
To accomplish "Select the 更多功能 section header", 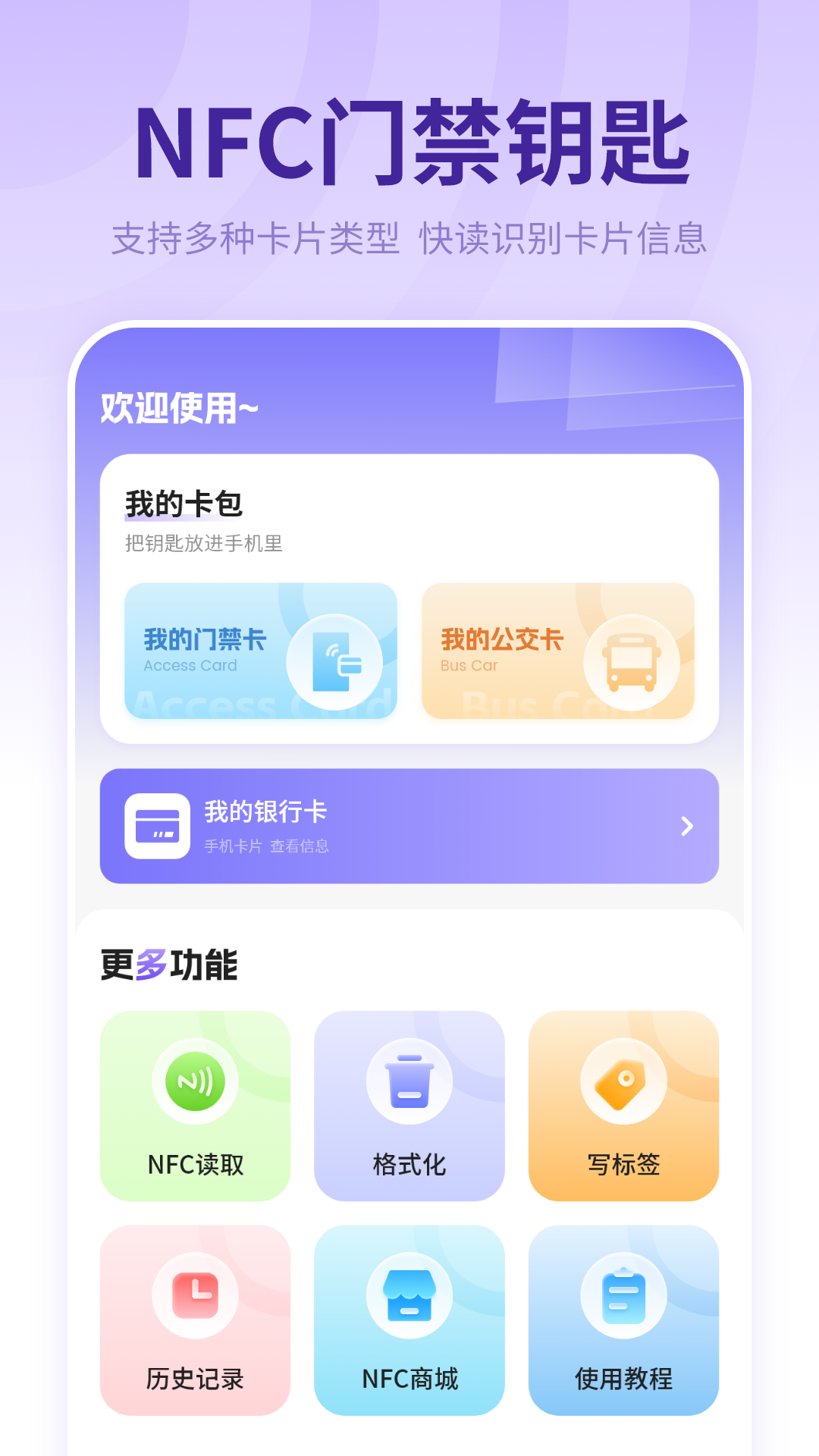I will point(170,966).
